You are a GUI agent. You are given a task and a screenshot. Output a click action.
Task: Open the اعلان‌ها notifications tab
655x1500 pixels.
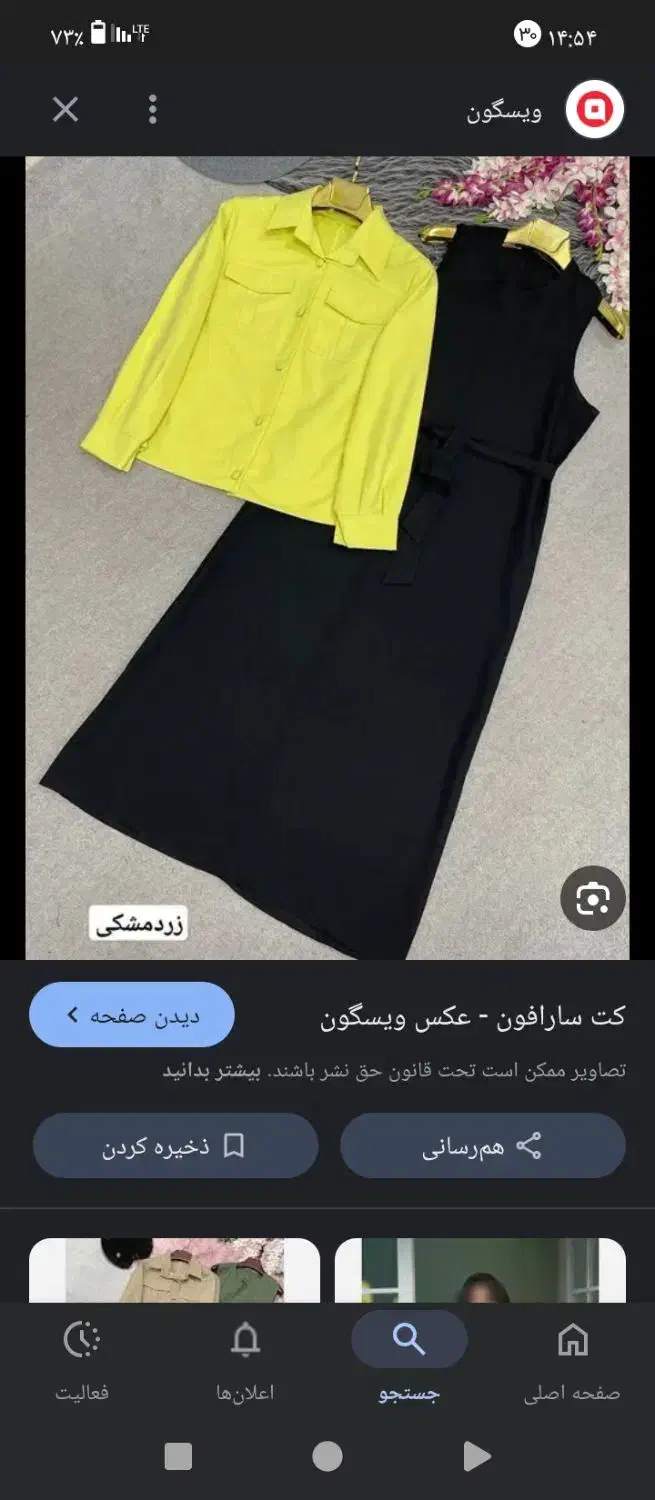[245, 1360]
